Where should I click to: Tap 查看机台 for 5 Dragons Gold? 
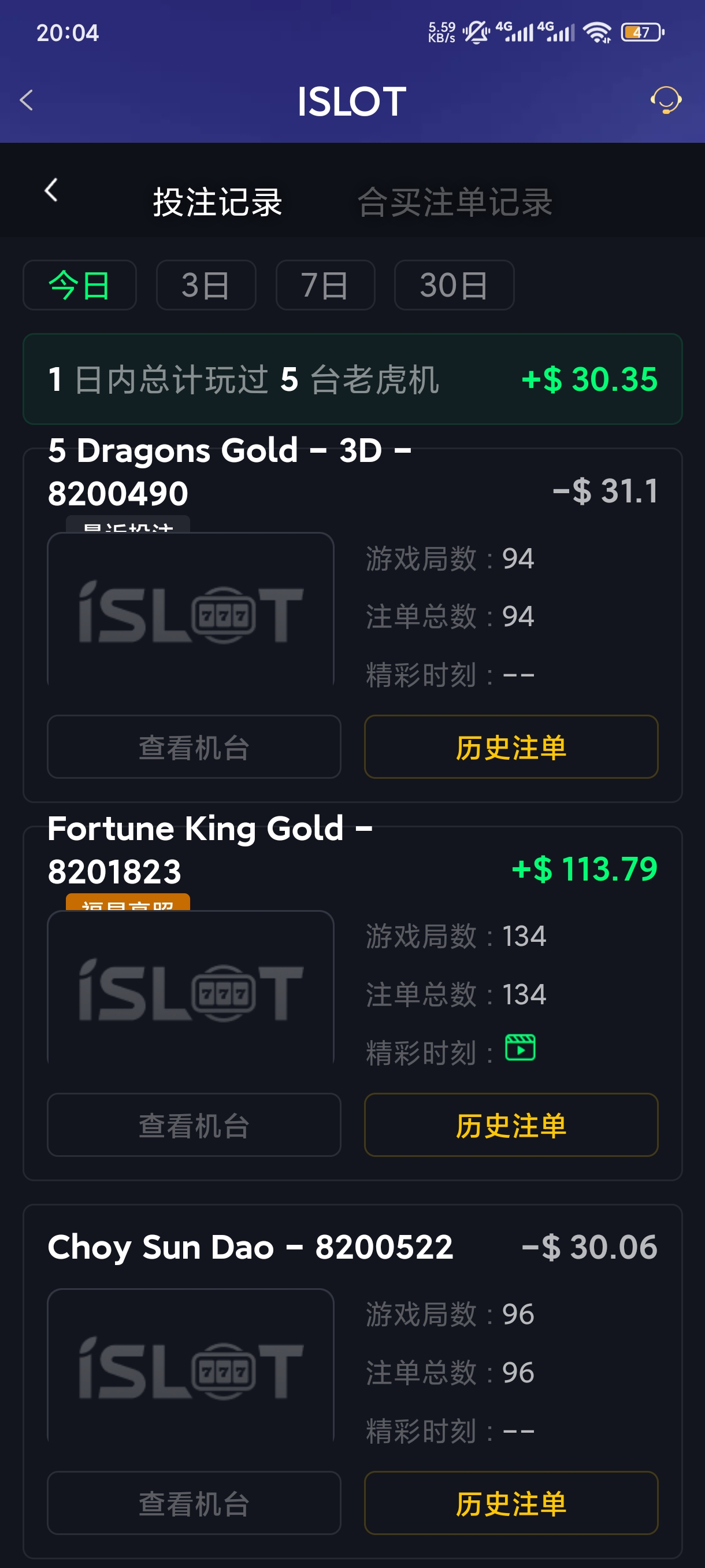click(x=194, y=747)
